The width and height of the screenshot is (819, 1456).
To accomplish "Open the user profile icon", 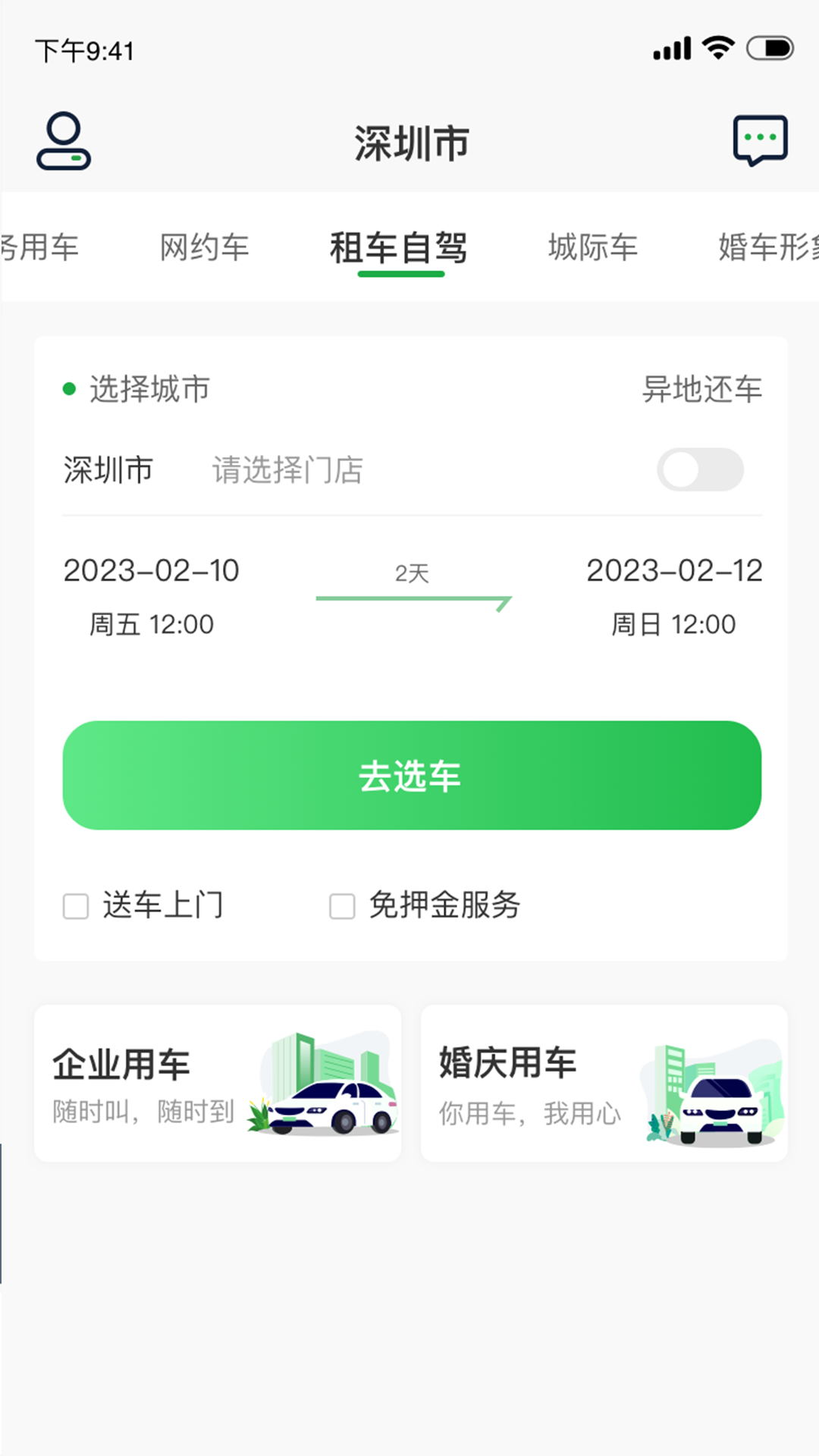I will pyautogui.click(x=63, y=141).
